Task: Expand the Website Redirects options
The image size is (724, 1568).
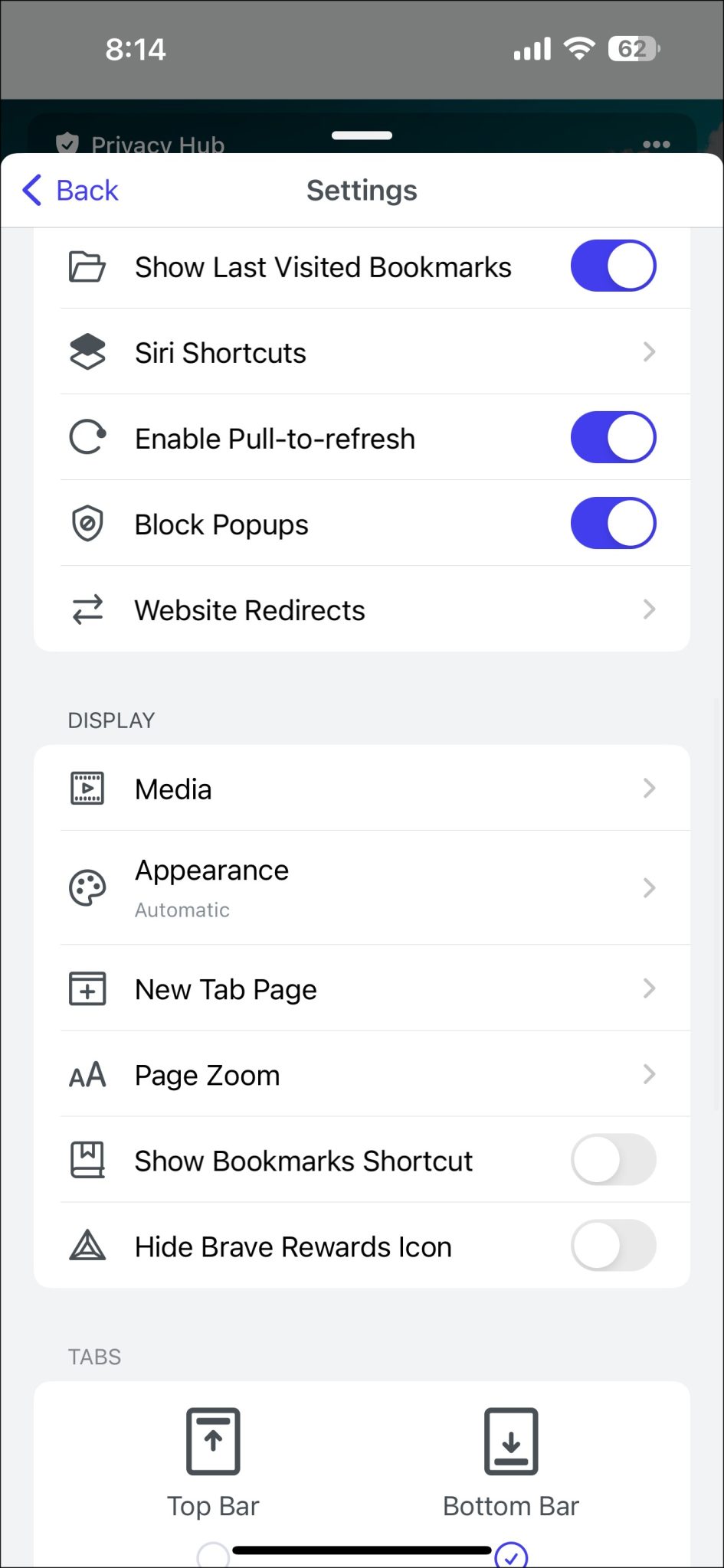Action: coord(362,609)
